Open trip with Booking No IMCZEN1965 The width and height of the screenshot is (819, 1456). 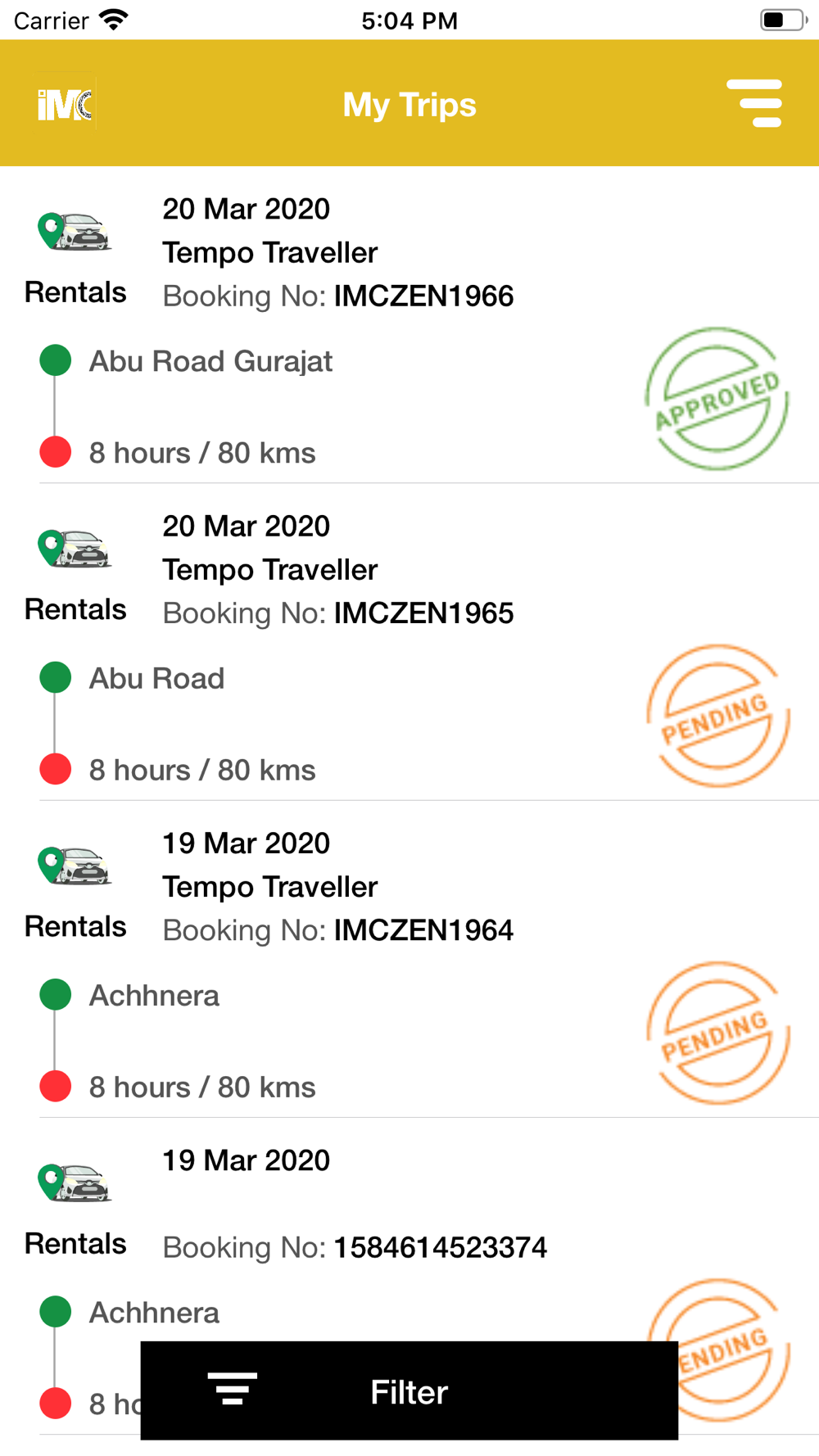[409, 642]
